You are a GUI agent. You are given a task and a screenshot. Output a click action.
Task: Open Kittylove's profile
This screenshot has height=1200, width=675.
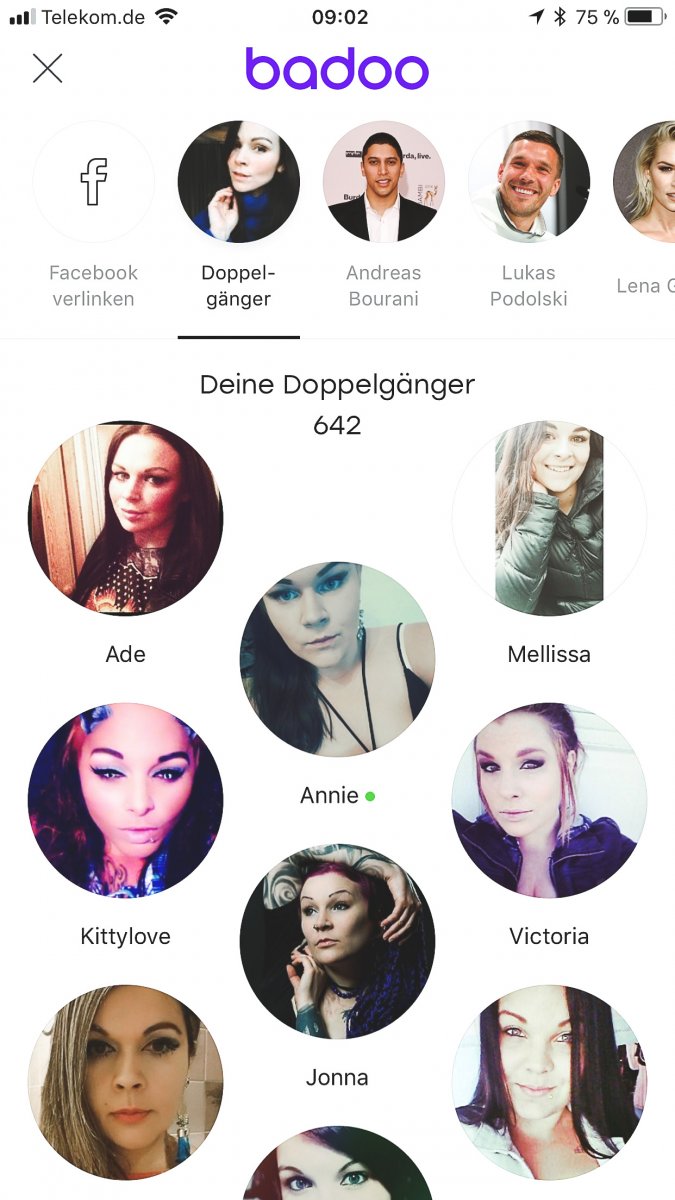tap(125, 800)
